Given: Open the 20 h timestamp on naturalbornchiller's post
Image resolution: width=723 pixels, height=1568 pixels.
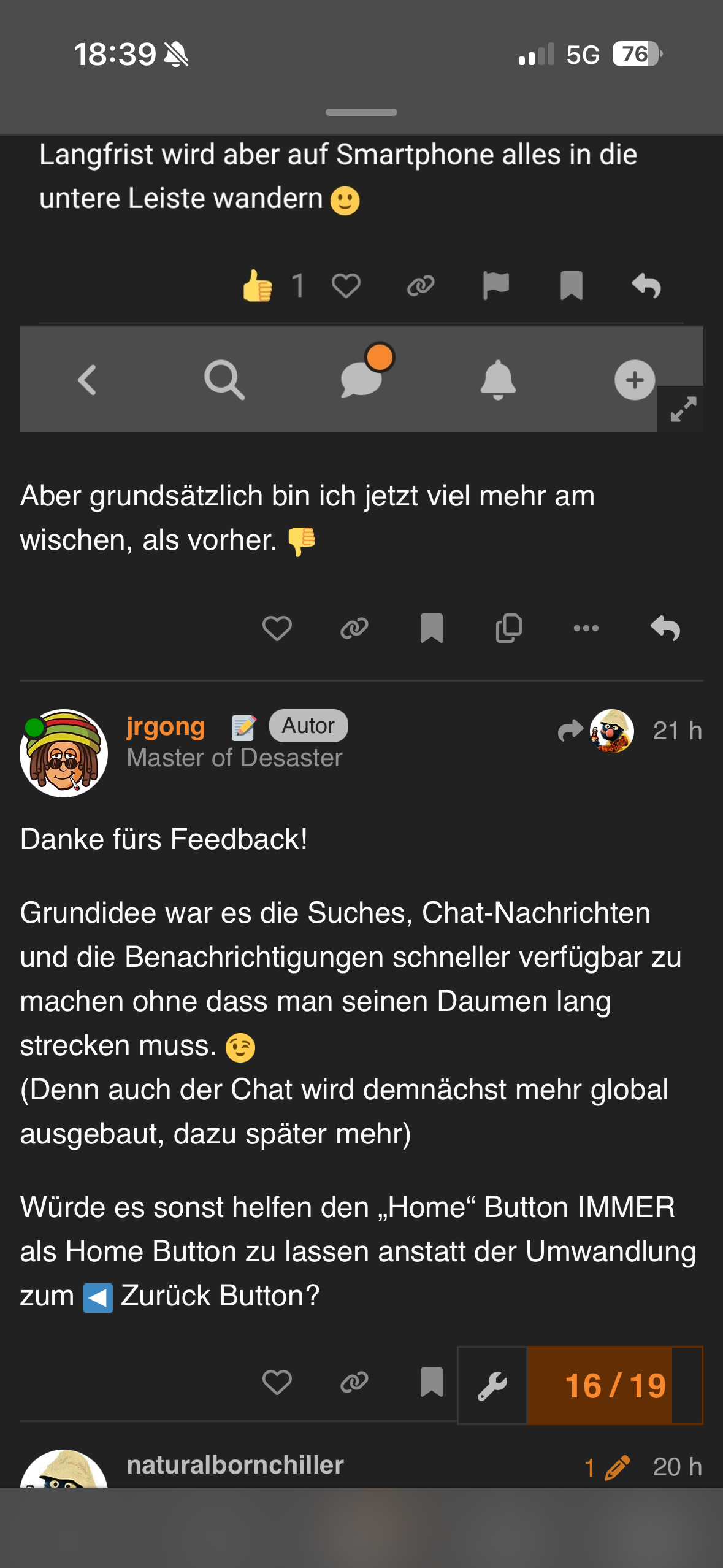Looking at the screenshot, I should click(677, 1467).
